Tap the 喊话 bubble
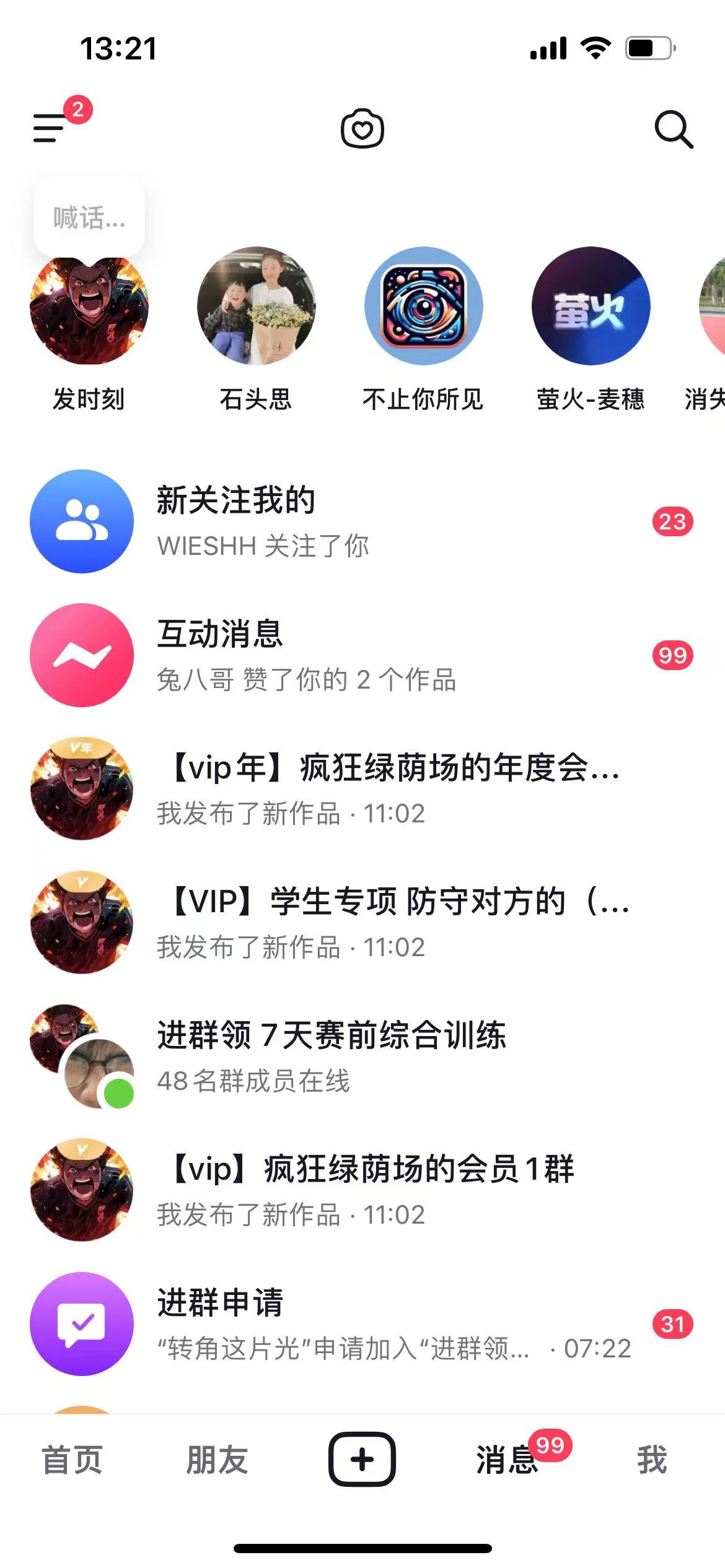 point(89,217)
